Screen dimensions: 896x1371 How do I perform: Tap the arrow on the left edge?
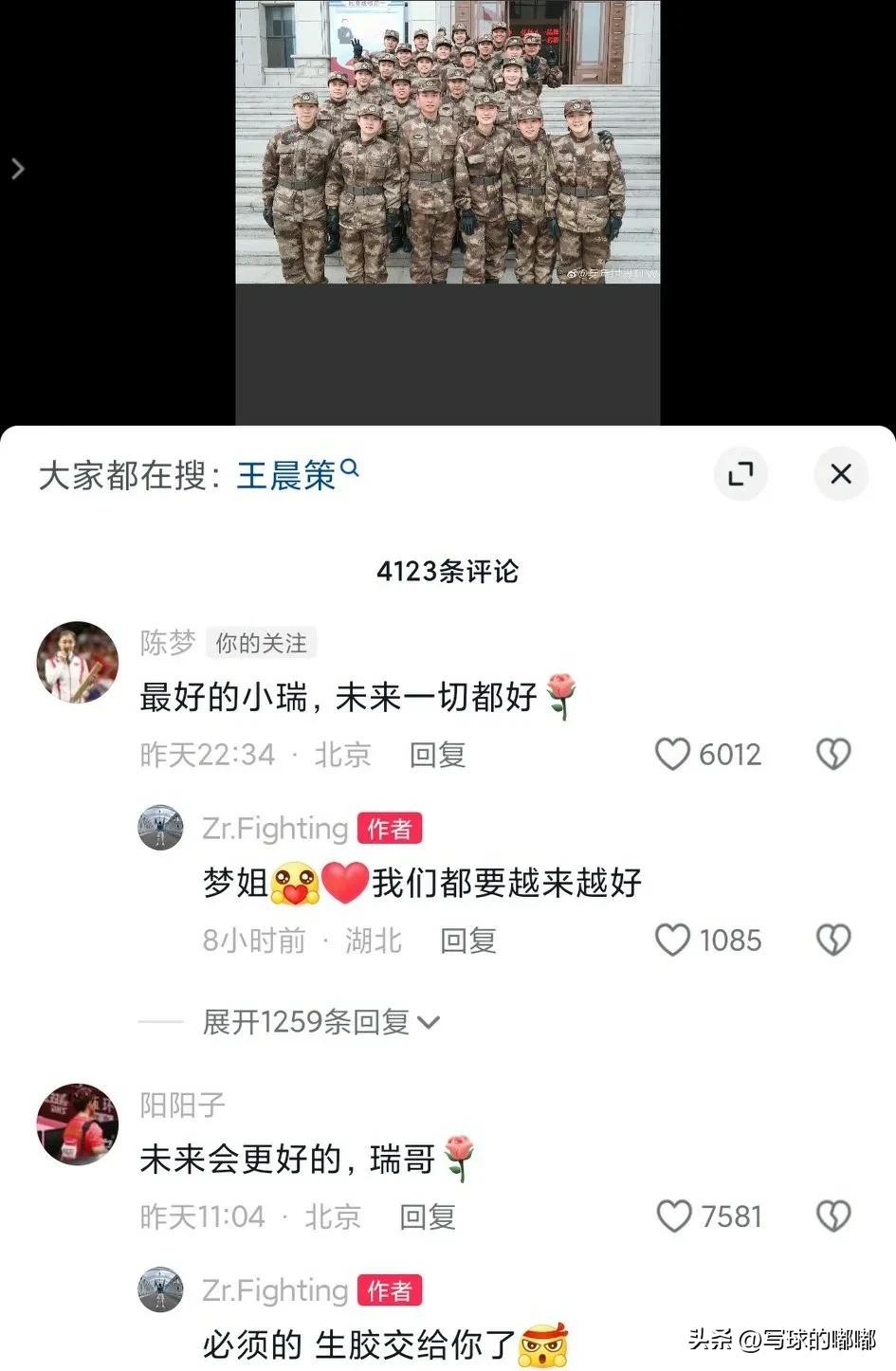[x=17, y=169]
